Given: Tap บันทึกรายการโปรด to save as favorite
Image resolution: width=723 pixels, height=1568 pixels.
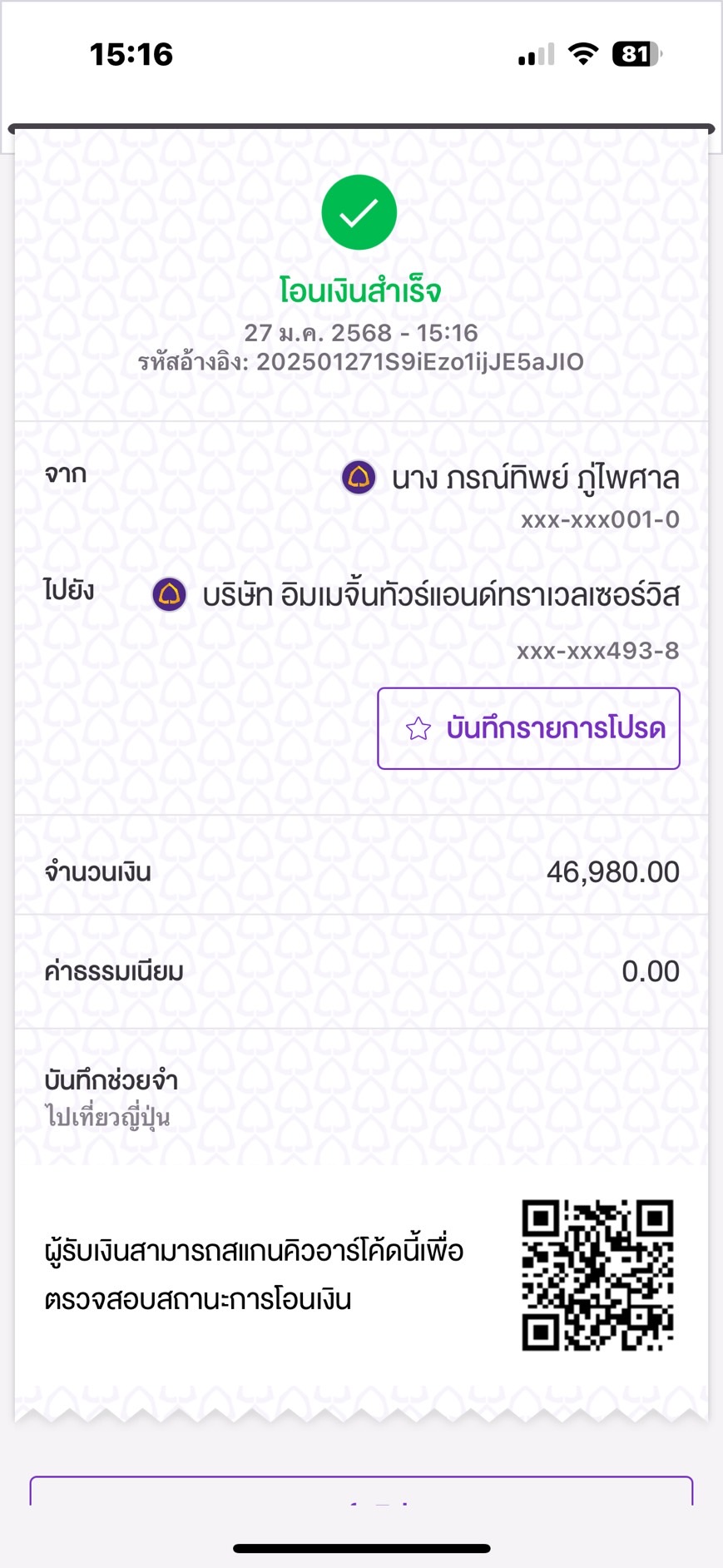Looking at the screenshot, I should click(528, 728).
